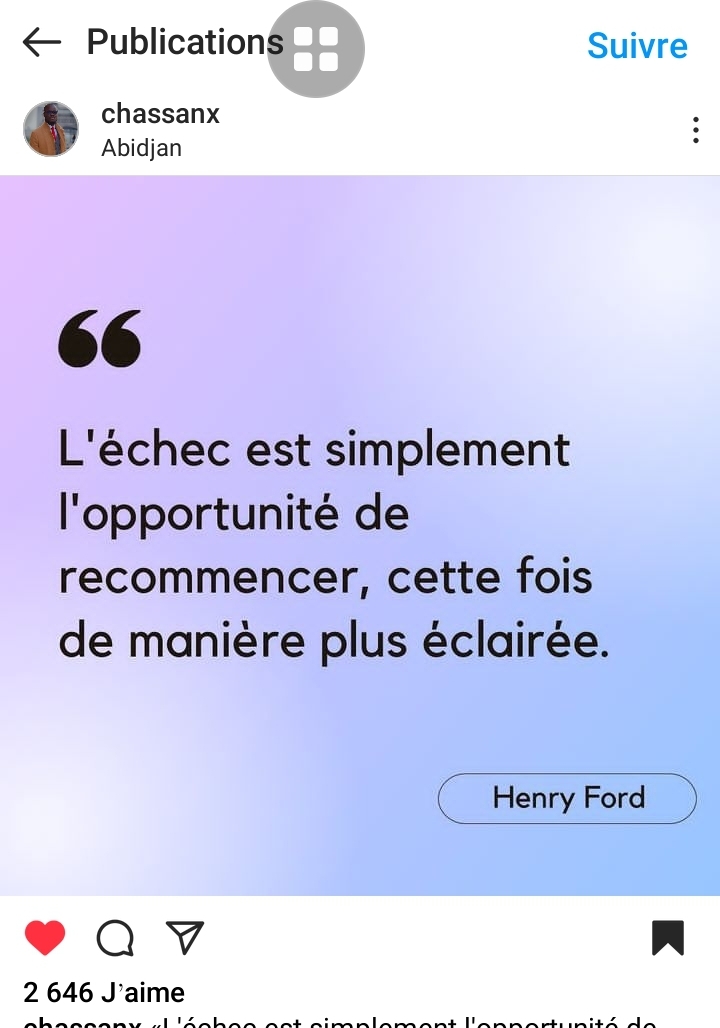This screenshot has height=1028, width=720.
Task: Unlike the post with the red heart
Action: [x=45, y=937]
